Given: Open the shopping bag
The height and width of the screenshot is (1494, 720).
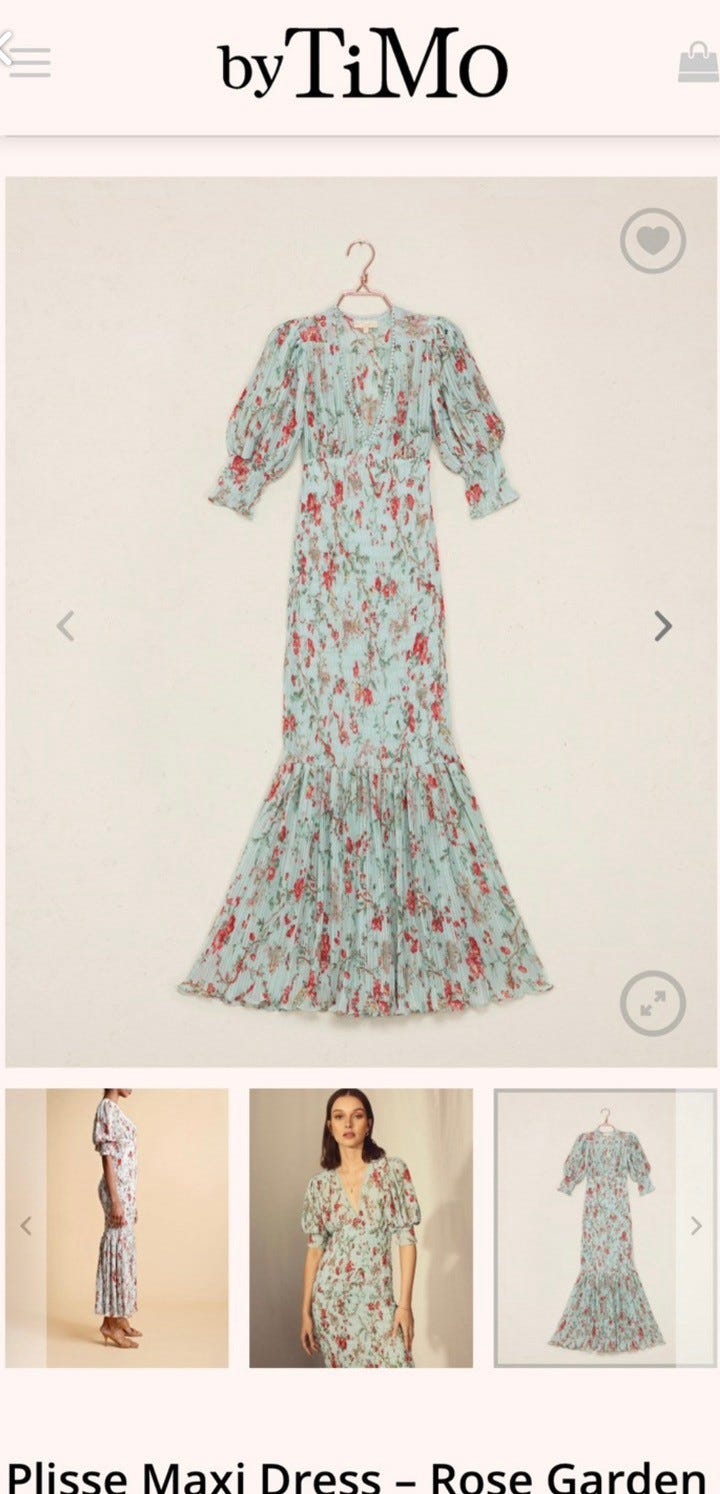Looking at the screenshot, I should click(x=697, y=62).
